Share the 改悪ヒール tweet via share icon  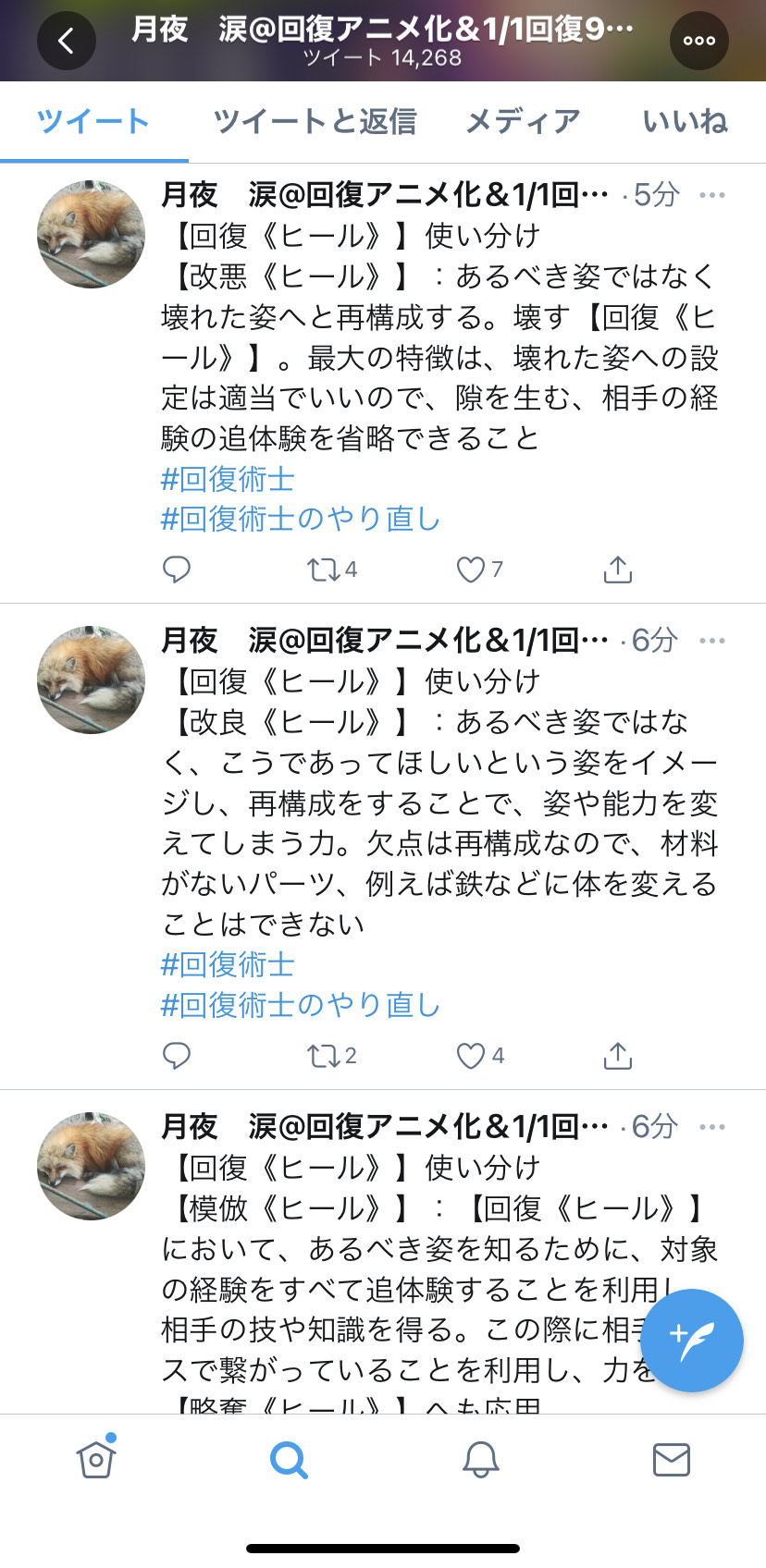(617, 570)
